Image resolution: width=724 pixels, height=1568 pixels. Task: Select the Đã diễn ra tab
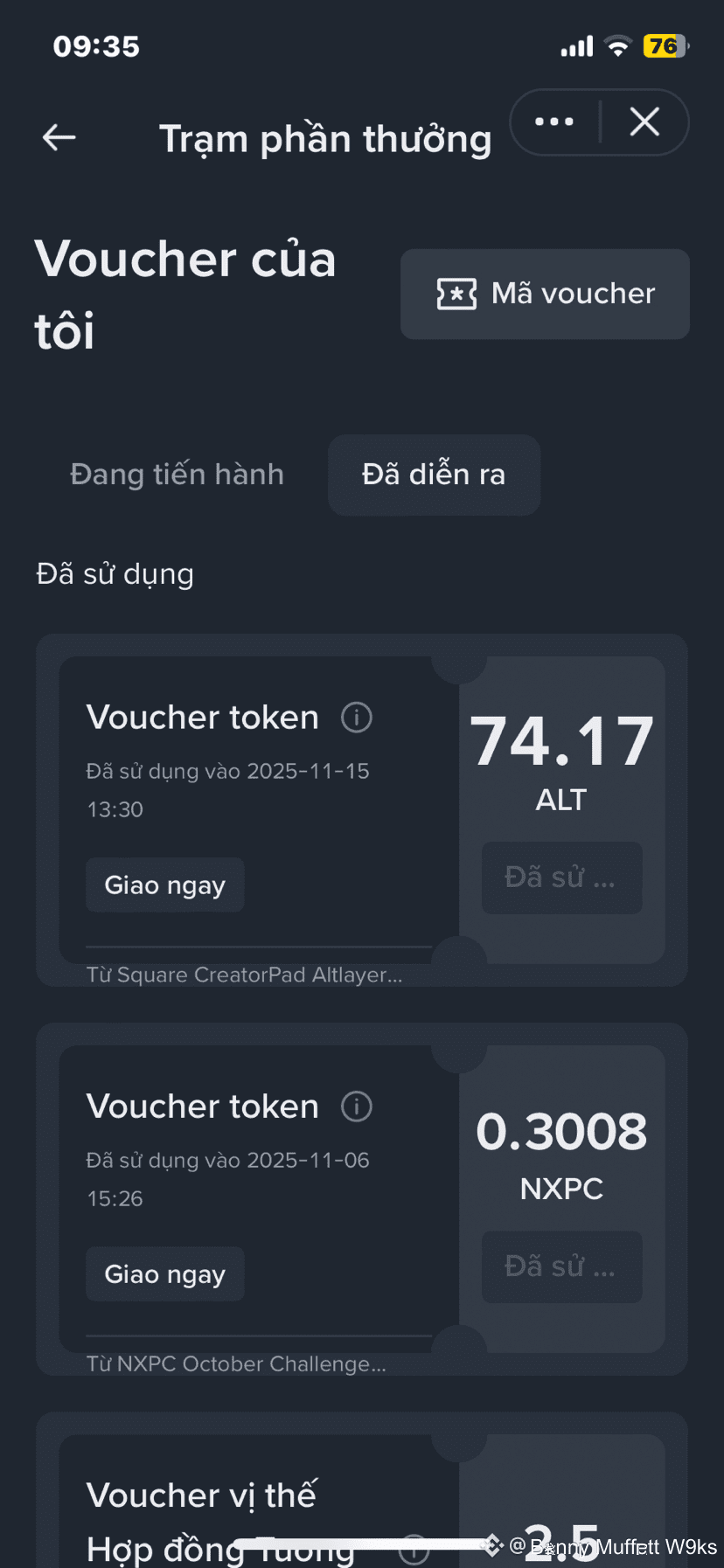pos(434,475)
